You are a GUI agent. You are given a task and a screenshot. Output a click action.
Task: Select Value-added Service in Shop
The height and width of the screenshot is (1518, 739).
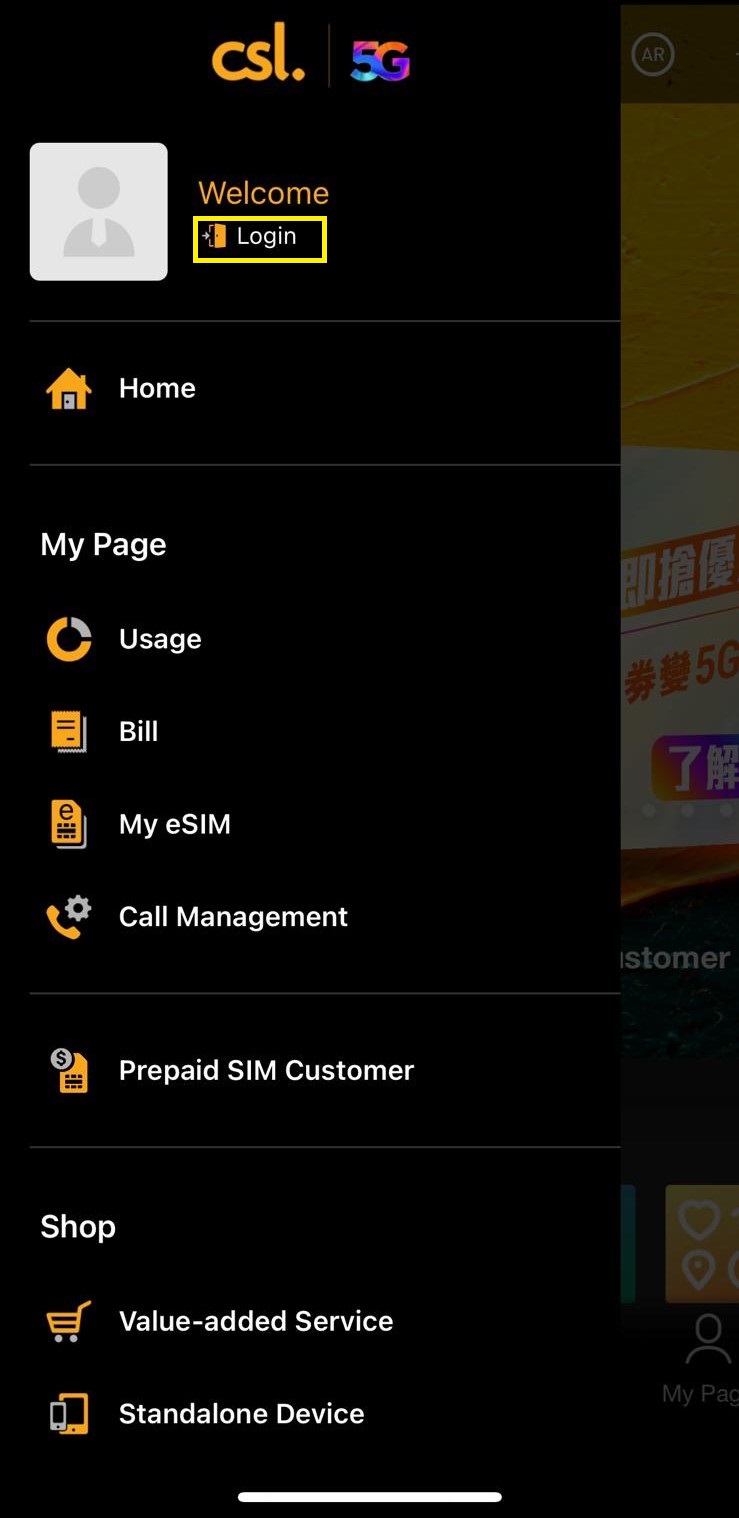click(x=325, y=1322)
